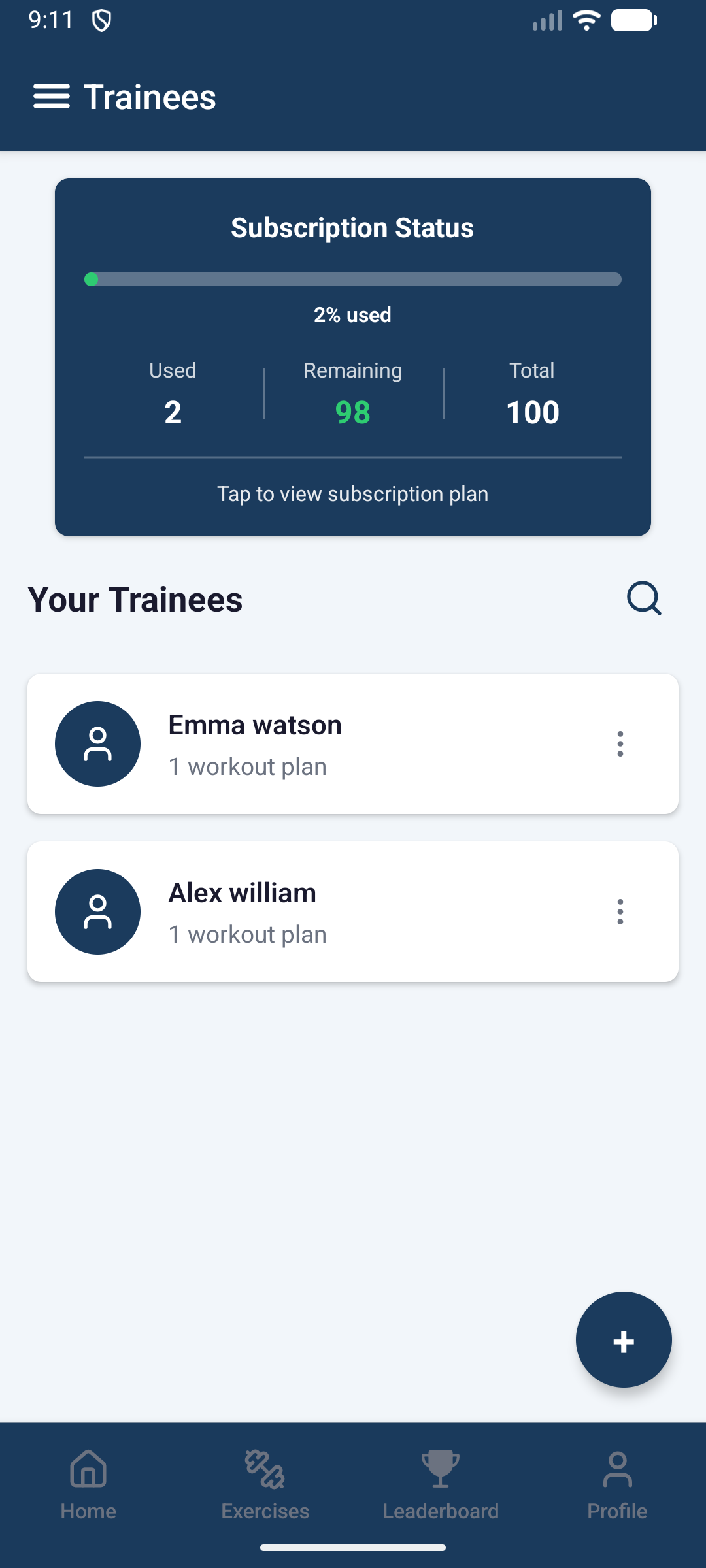Open the hamburger navigation menu
The height and width of the screenshot is (1568, 706).
[x=51, y=97]
